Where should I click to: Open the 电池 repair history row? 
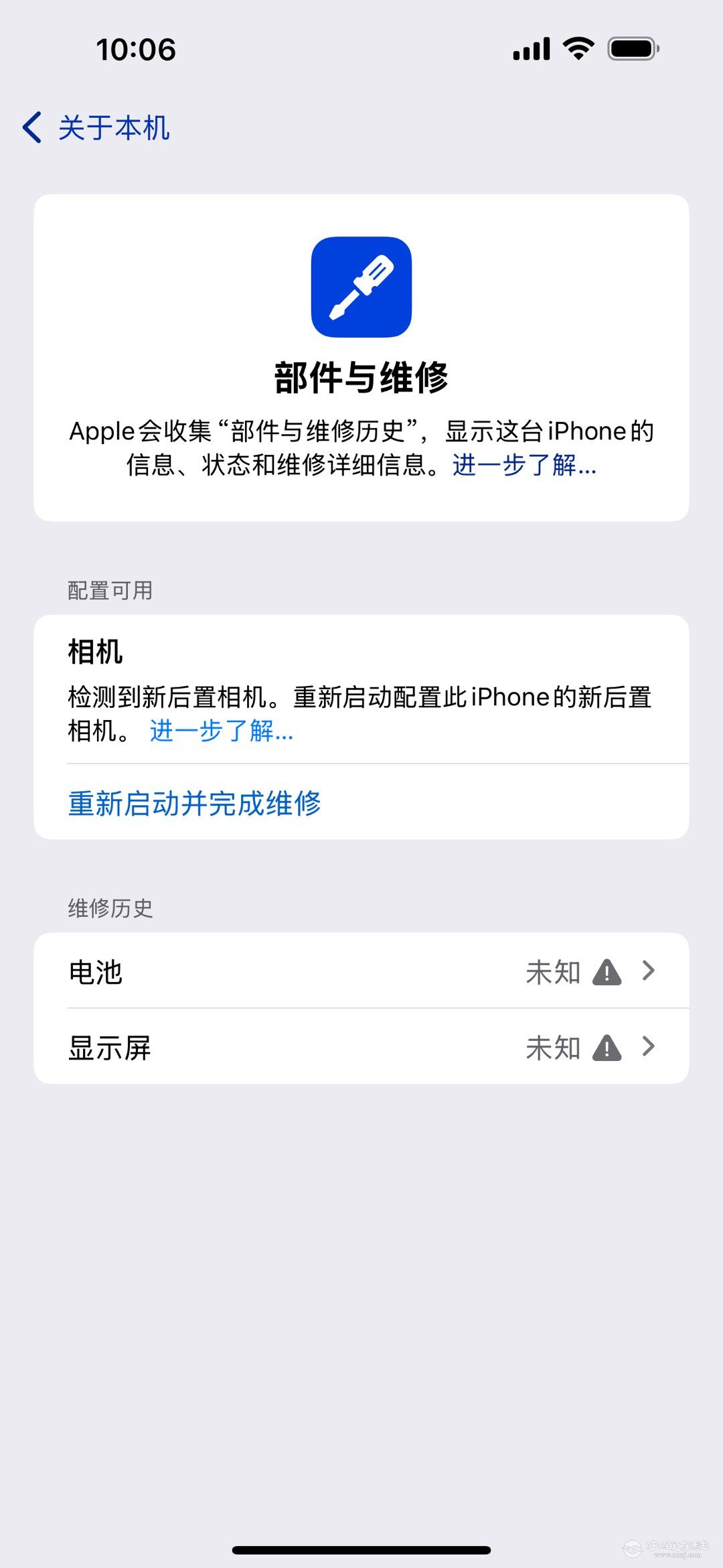pyautogui.click(x=361, y=971)
